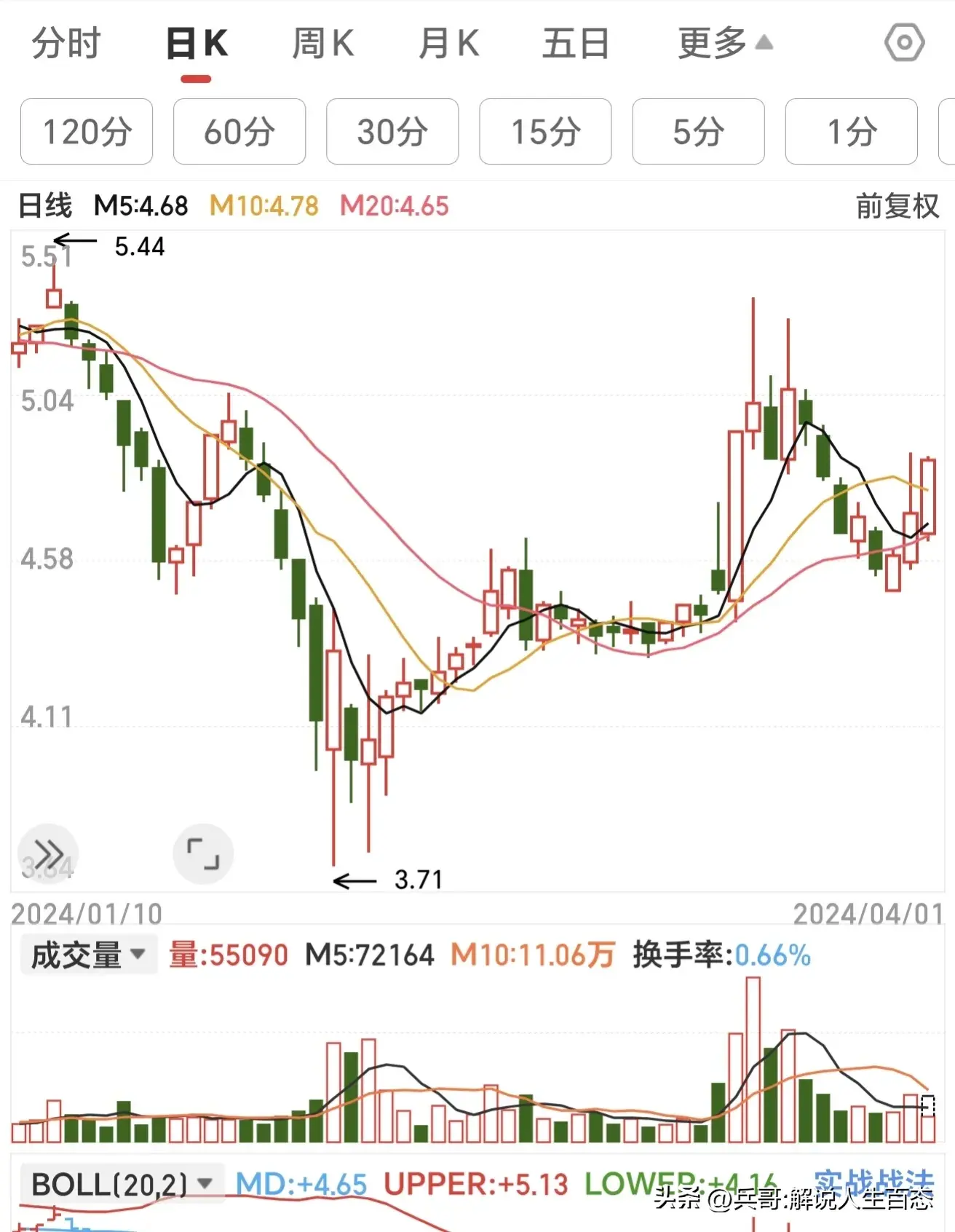Open the chart in fullscreen
The width and height of the screenshot is (955, 1232).
point(203,853)
